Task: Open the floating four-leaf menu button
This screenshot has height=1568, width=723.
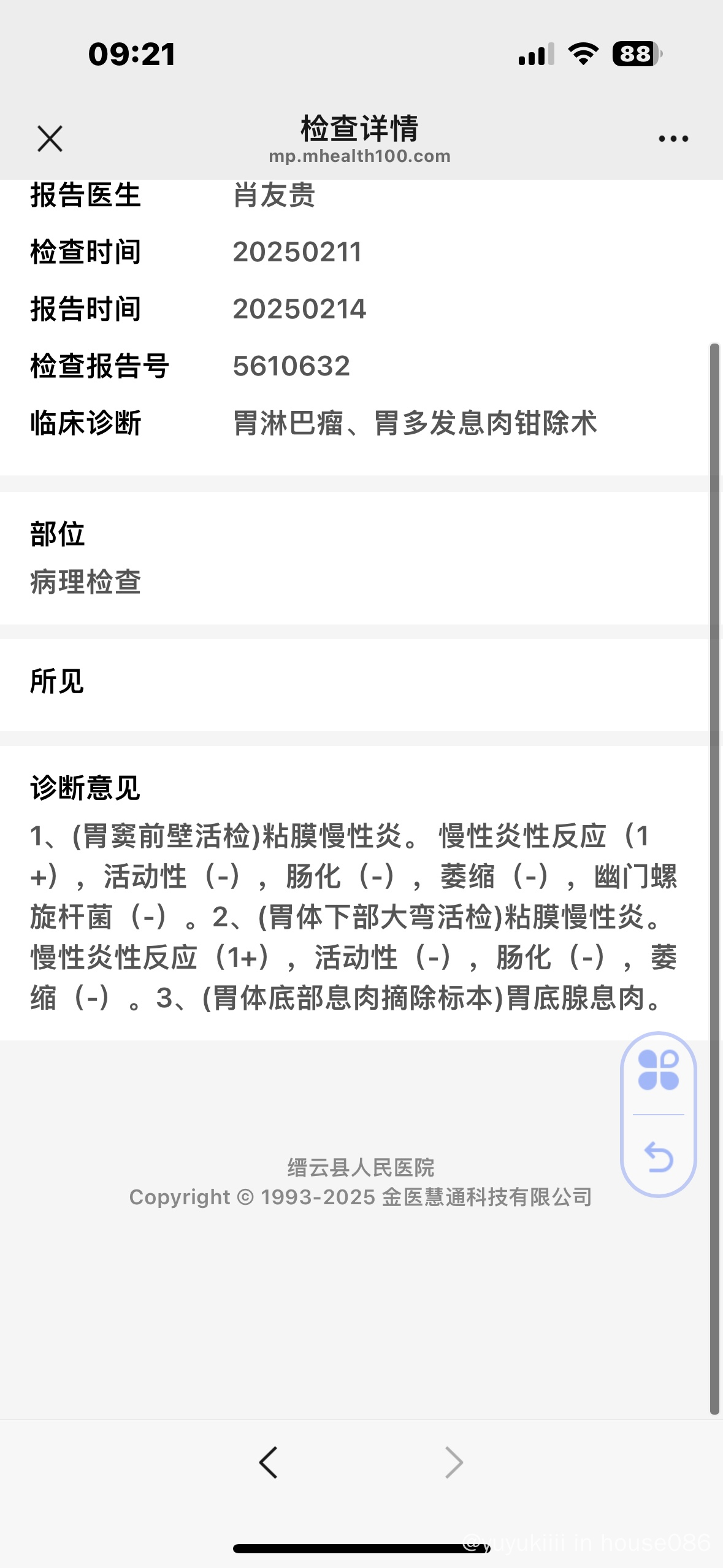Action: click(659, 1070)
